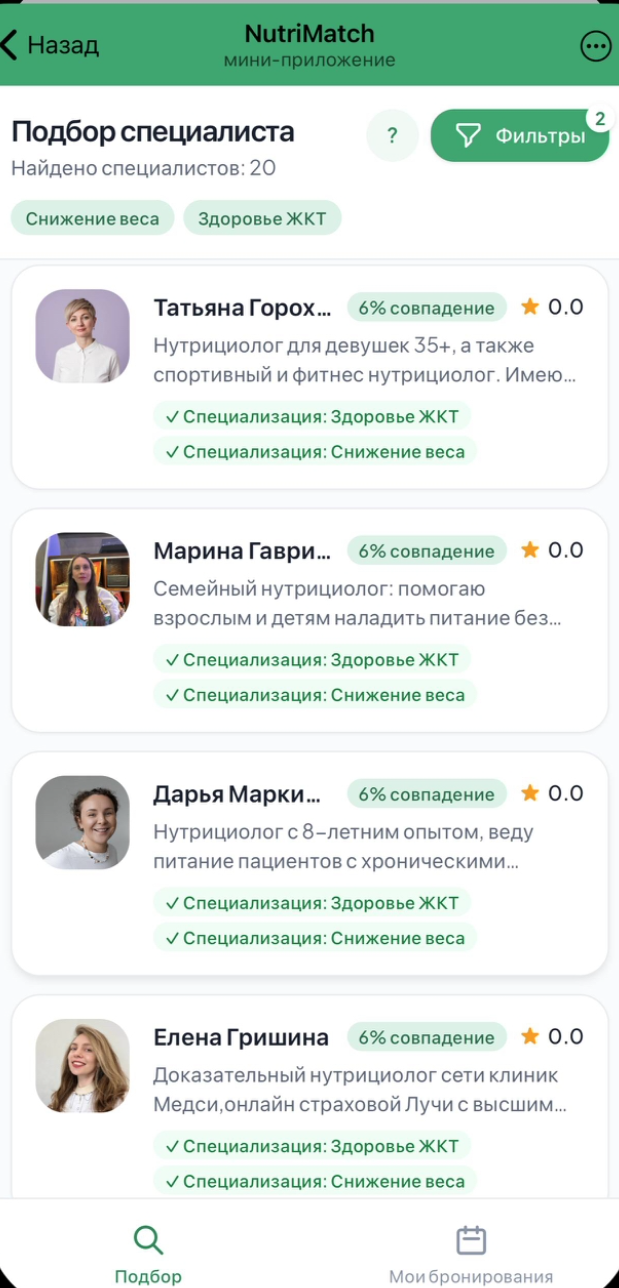The width and height of the screenshot is (619, 1288).
Task: View Дарья Марки's specialist profile
Action: tap(309, 863)
